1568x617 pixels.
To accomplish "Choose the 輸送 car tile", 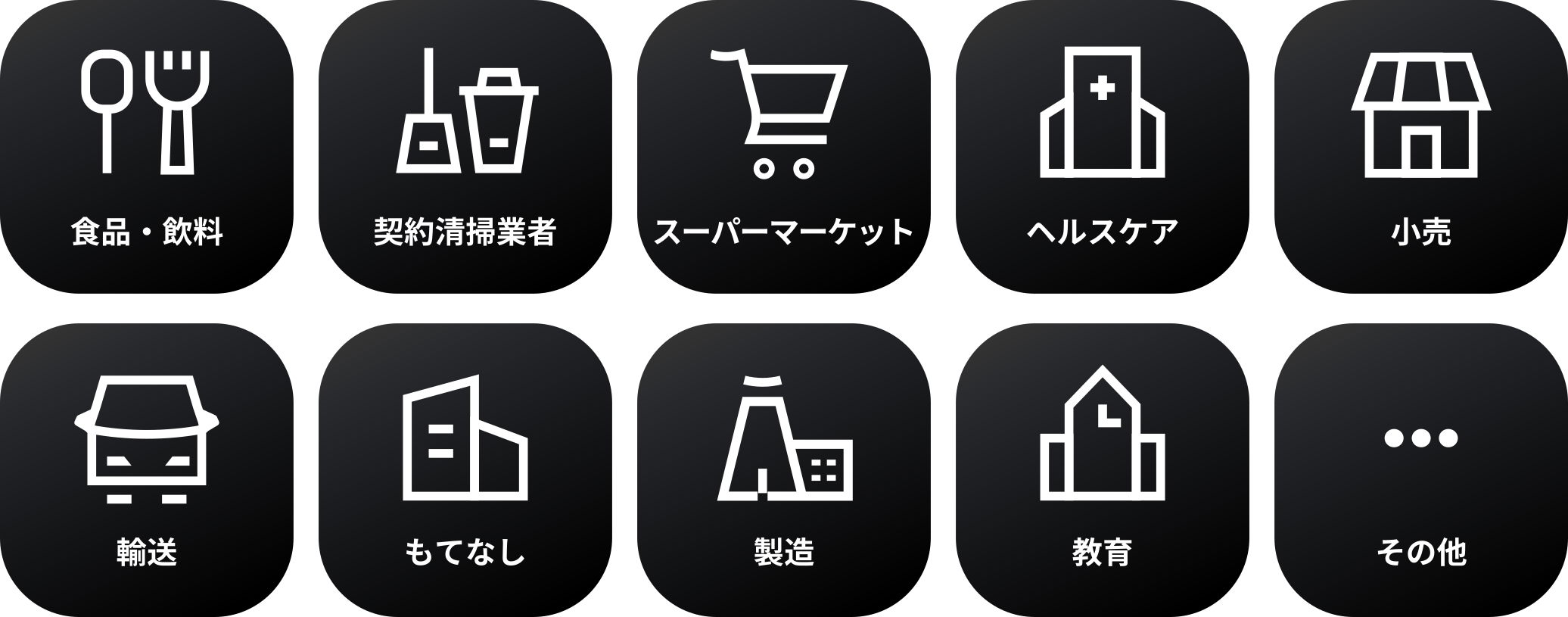I will pos(146,469).
